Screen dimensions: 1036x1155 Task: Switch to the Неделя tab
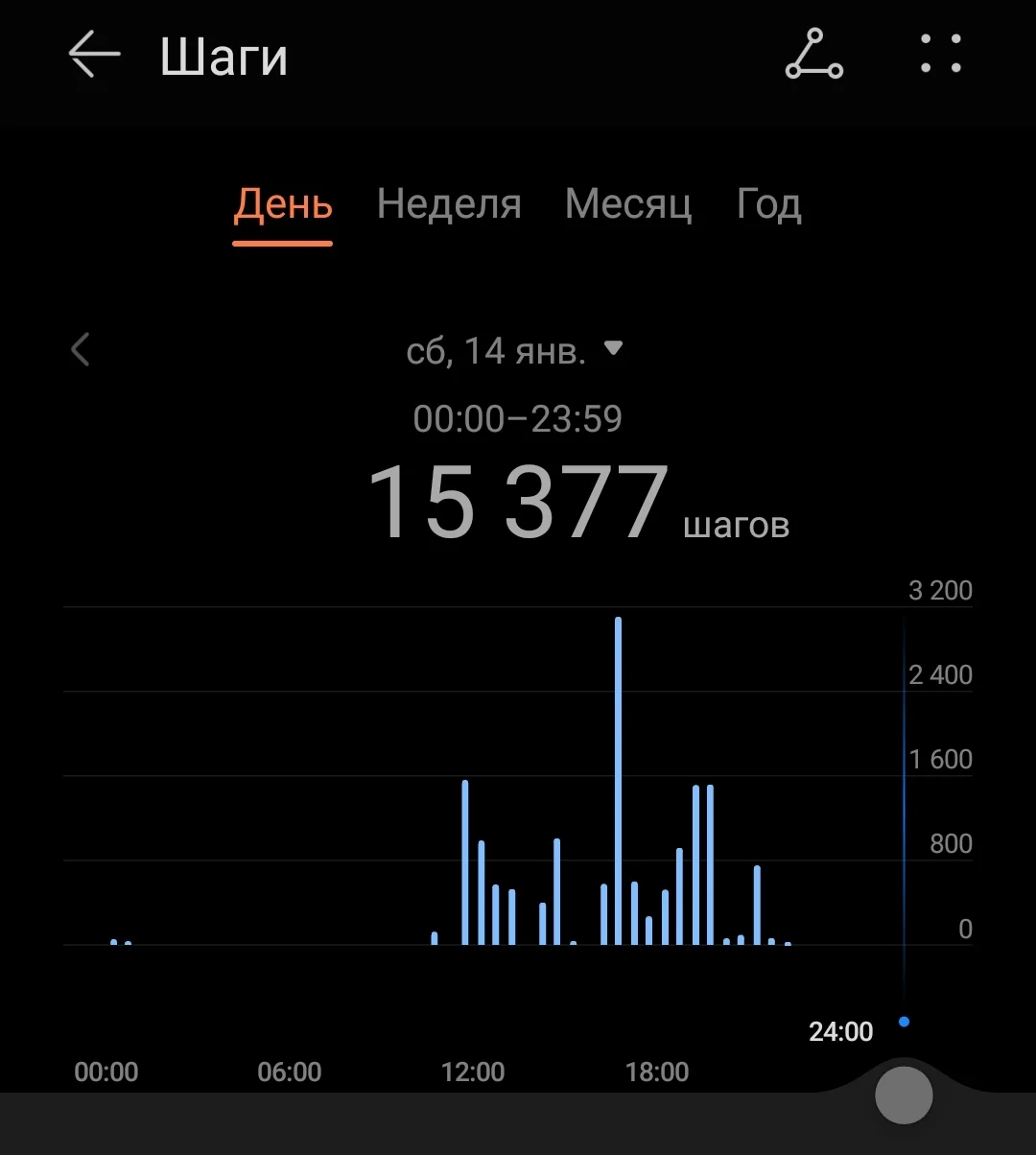tap(449, 204)
